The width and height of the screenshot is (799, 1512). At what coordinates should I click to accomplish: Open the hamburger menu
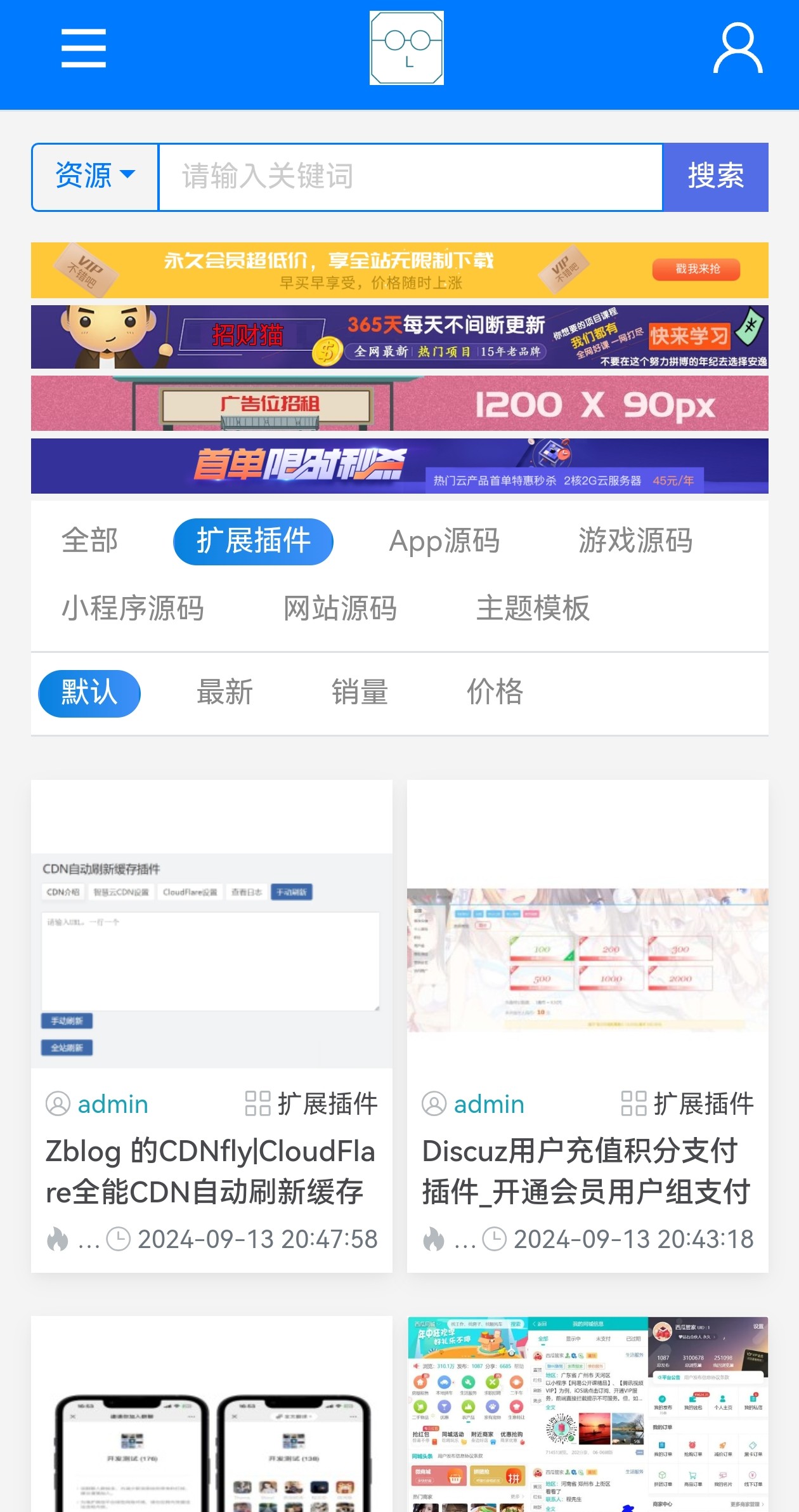(x=83, y=48)
